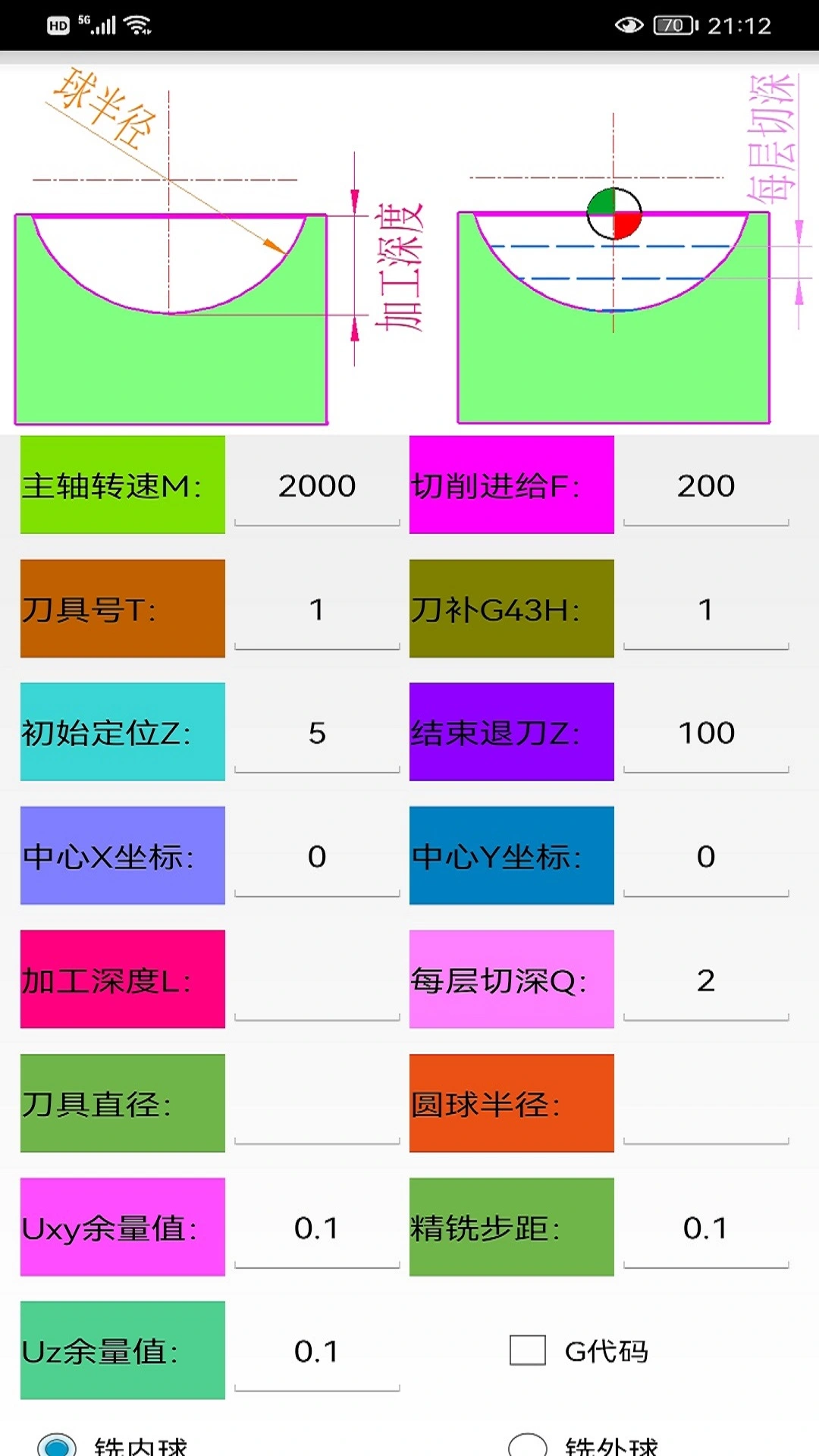Click the tool tip color indicator circle
The height and width of the screenshot is (1456, 819).
click(613, 213)
